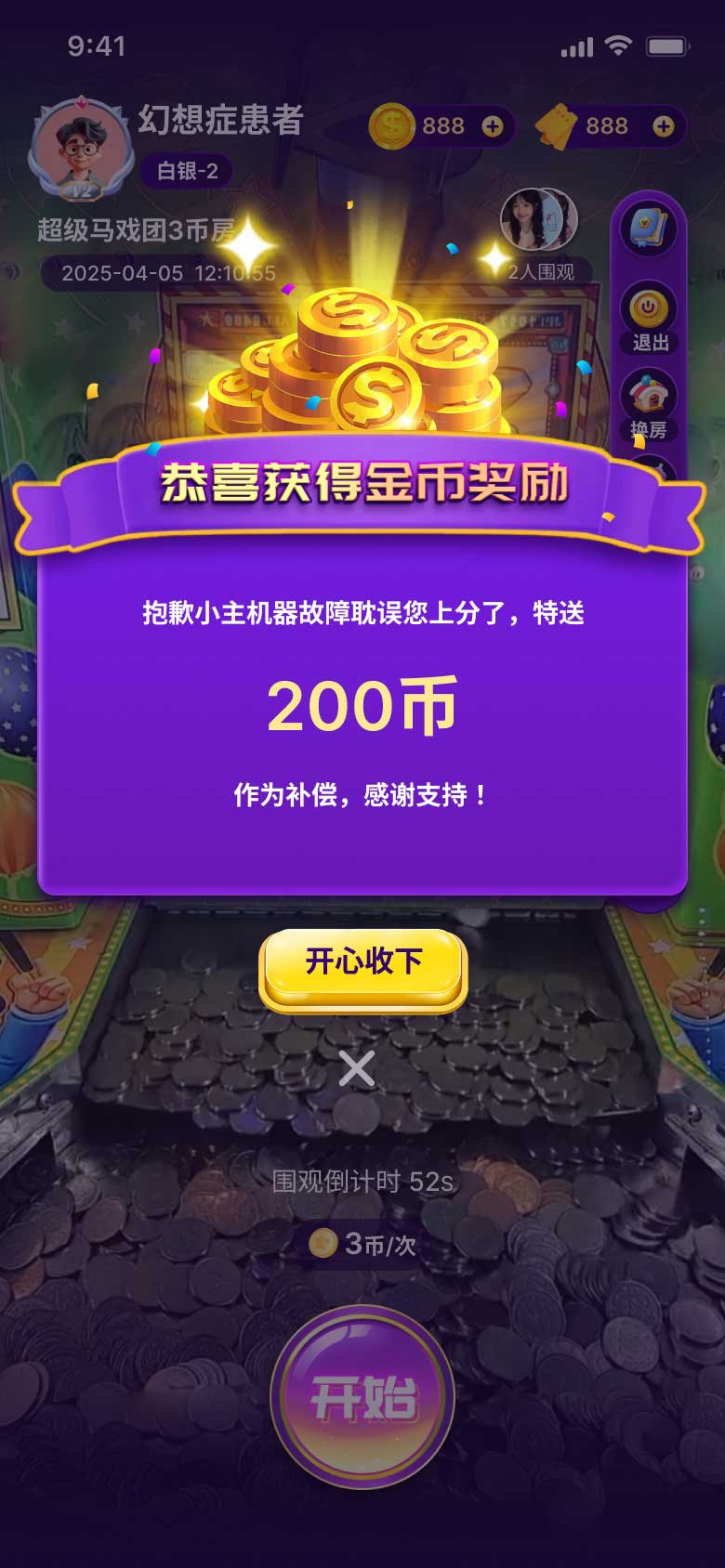The image size is (725, 1568).
Task: View the 2人围观 spectators list
Action: point(541,236)
